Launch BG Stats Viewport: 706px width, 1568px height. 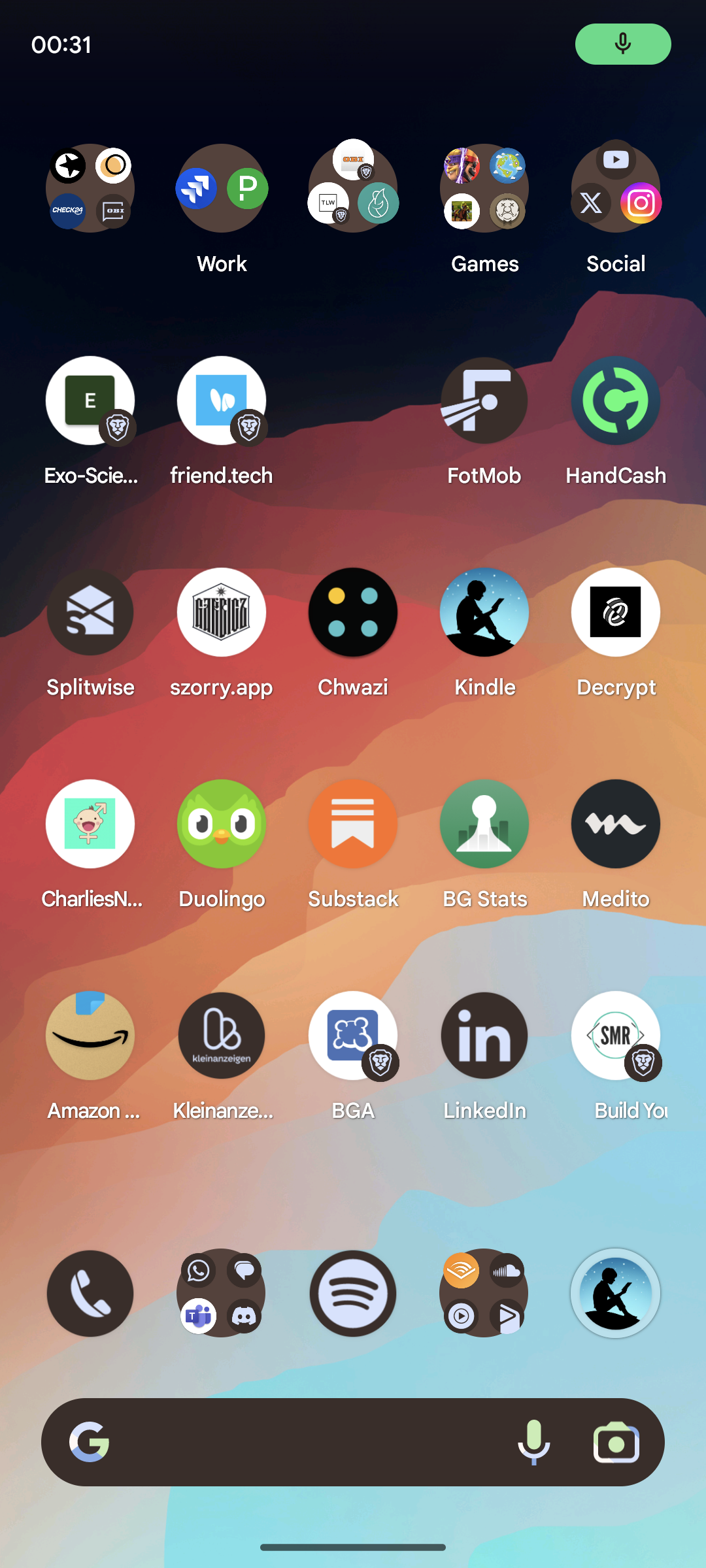click(484, 824)
